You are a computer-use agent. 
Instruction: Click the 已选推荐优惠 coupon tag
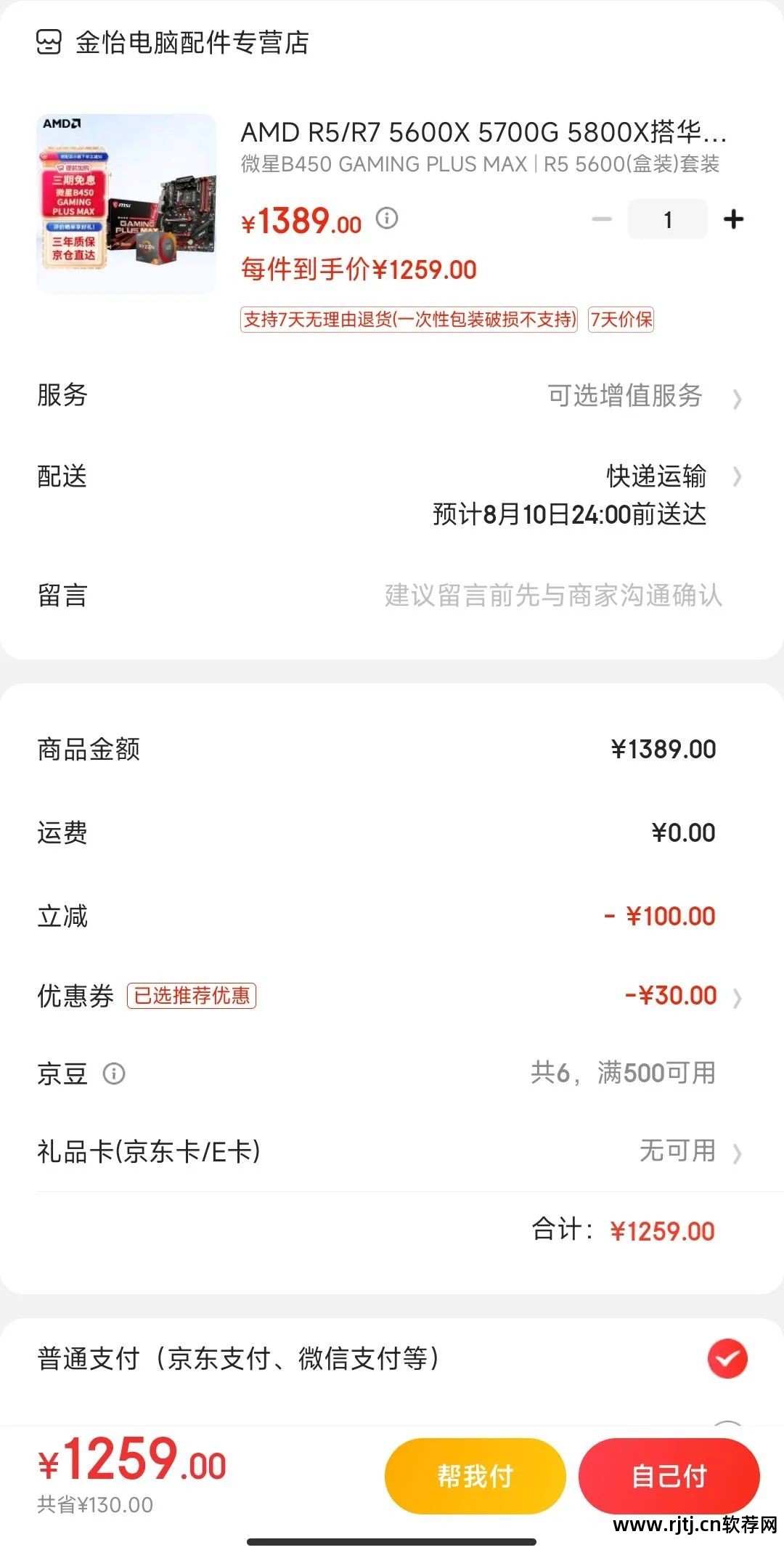point(192,997)
